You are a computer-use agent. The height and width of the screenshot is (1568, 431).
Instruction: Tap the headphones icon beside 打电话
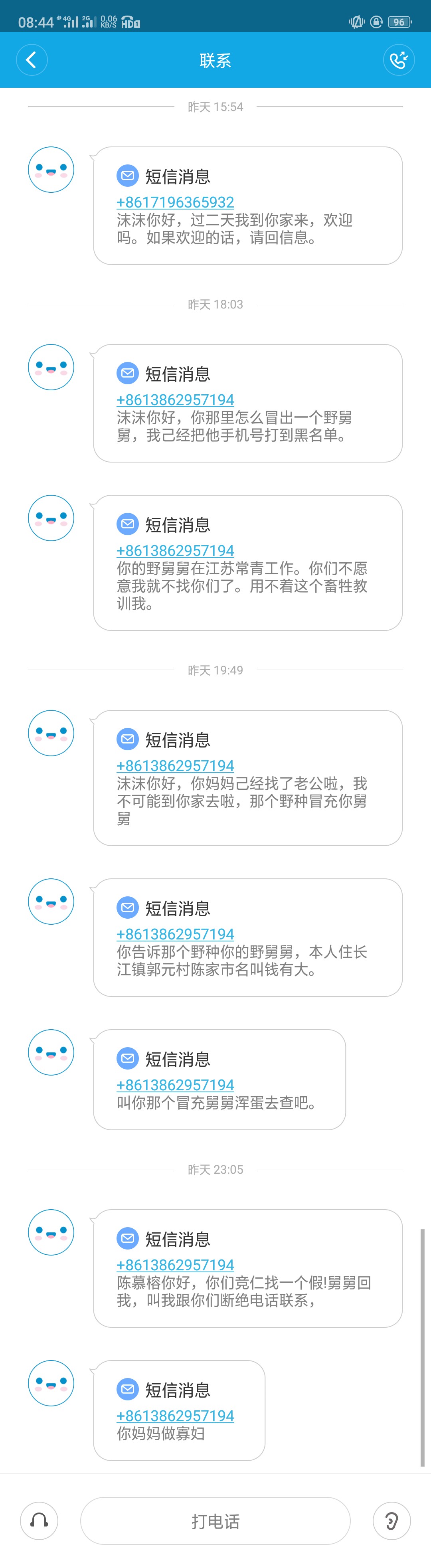click(39, 1521)
